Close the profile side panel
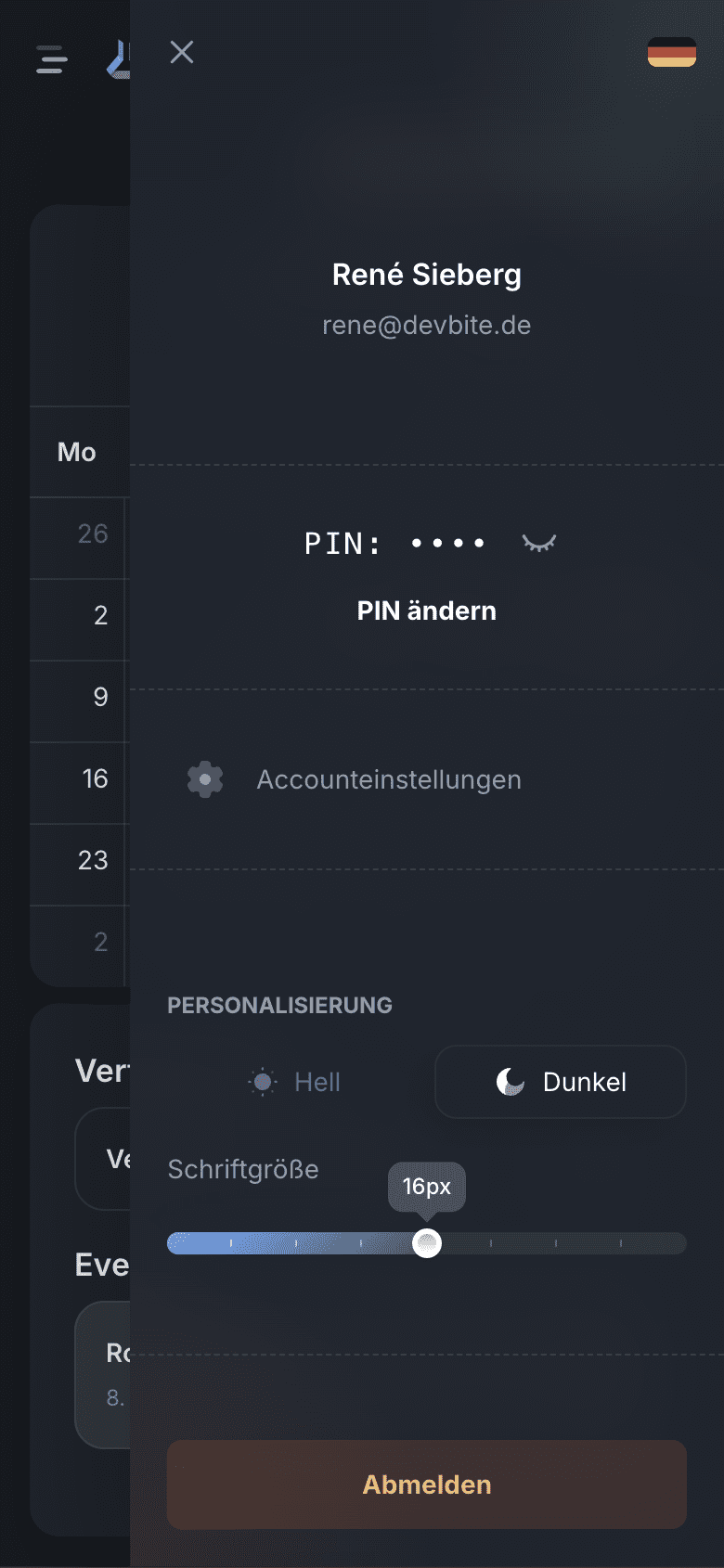The width and height of the screenshot is (724, 1568). coord(182,52)
